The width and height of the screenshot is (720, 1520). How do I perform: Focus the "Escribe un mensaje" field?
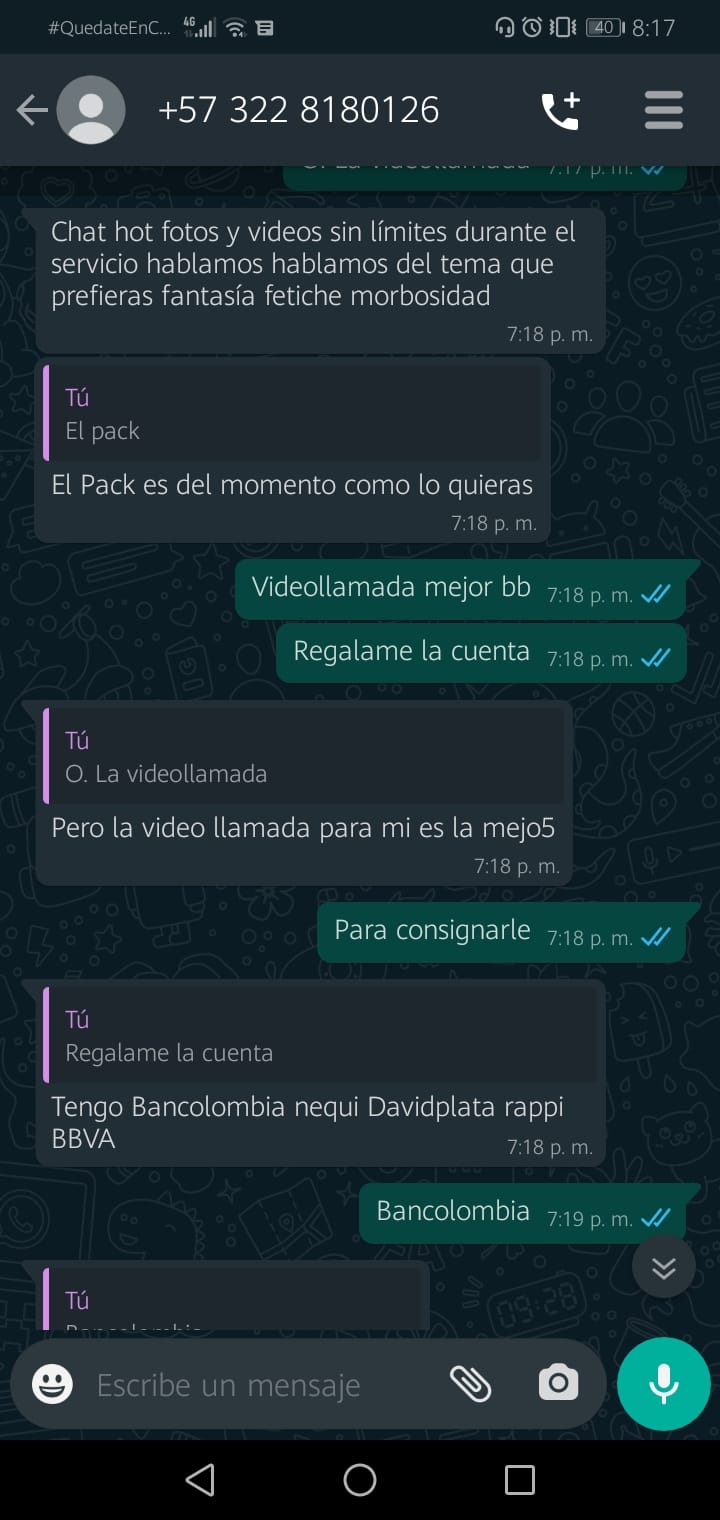click(x=260, y=1385)
